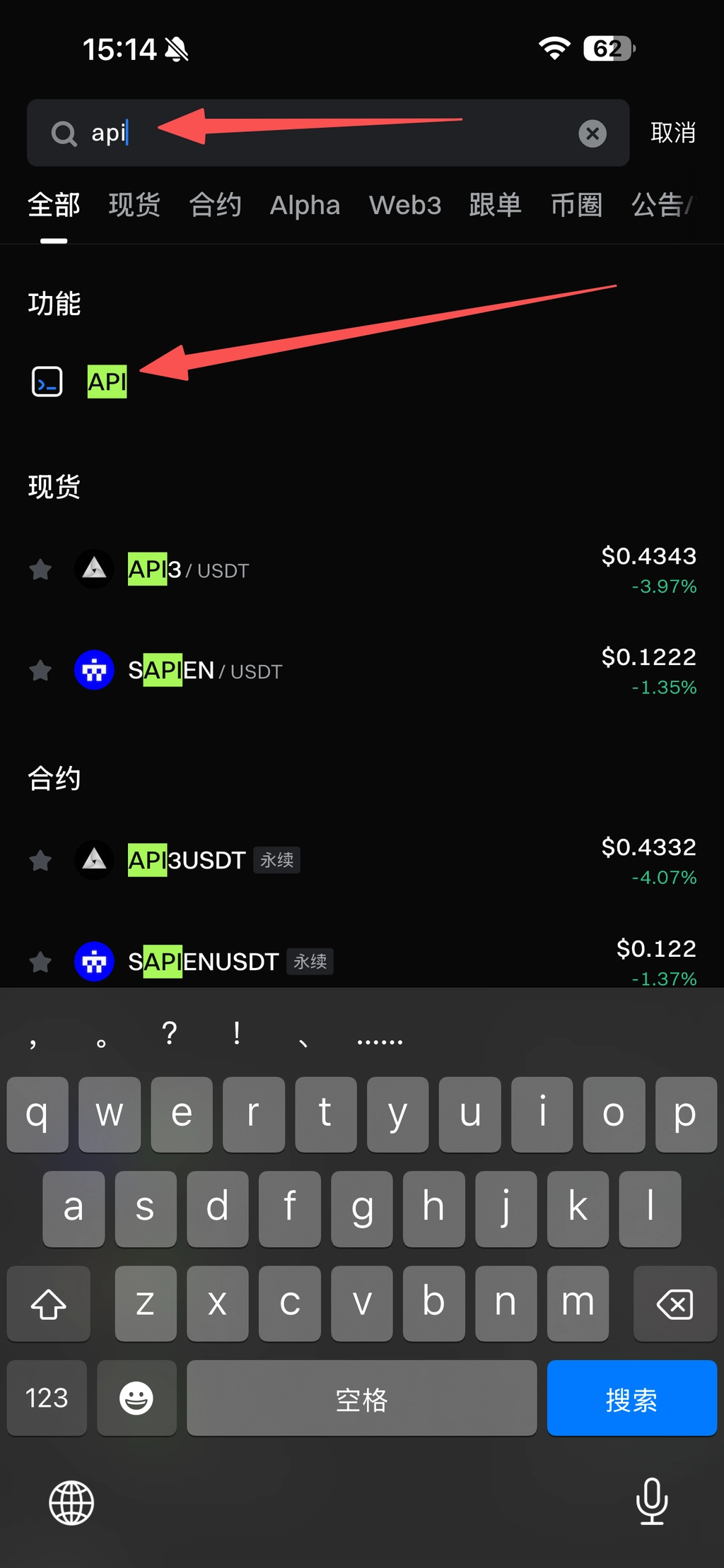The image size is (724, 1568).
Task: Clear the search text with the X icon
Action: (x=592, y=134)
